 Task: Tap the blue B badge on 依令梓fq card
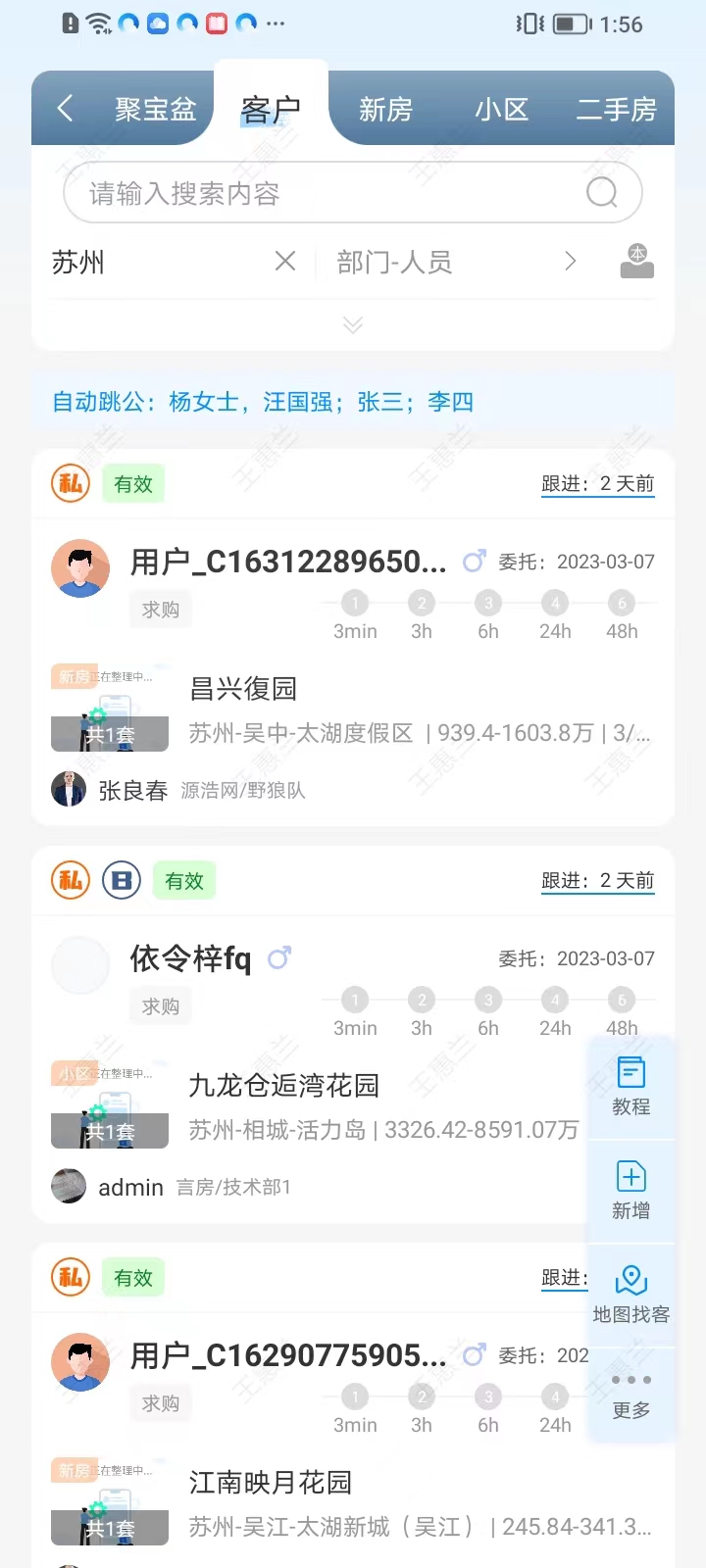[x=120, y=880]
